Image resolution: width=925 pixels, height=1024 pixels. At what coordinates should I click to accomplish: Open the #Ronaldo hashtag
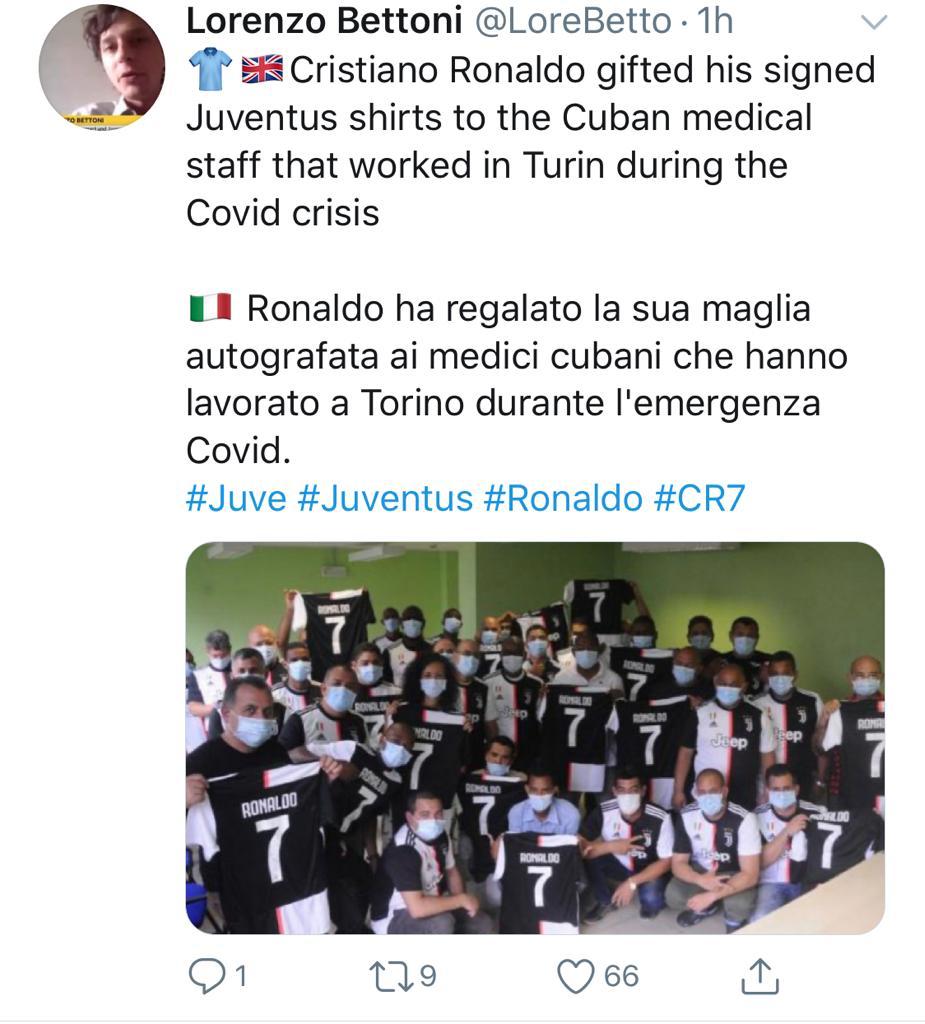[x=563, y=497]
